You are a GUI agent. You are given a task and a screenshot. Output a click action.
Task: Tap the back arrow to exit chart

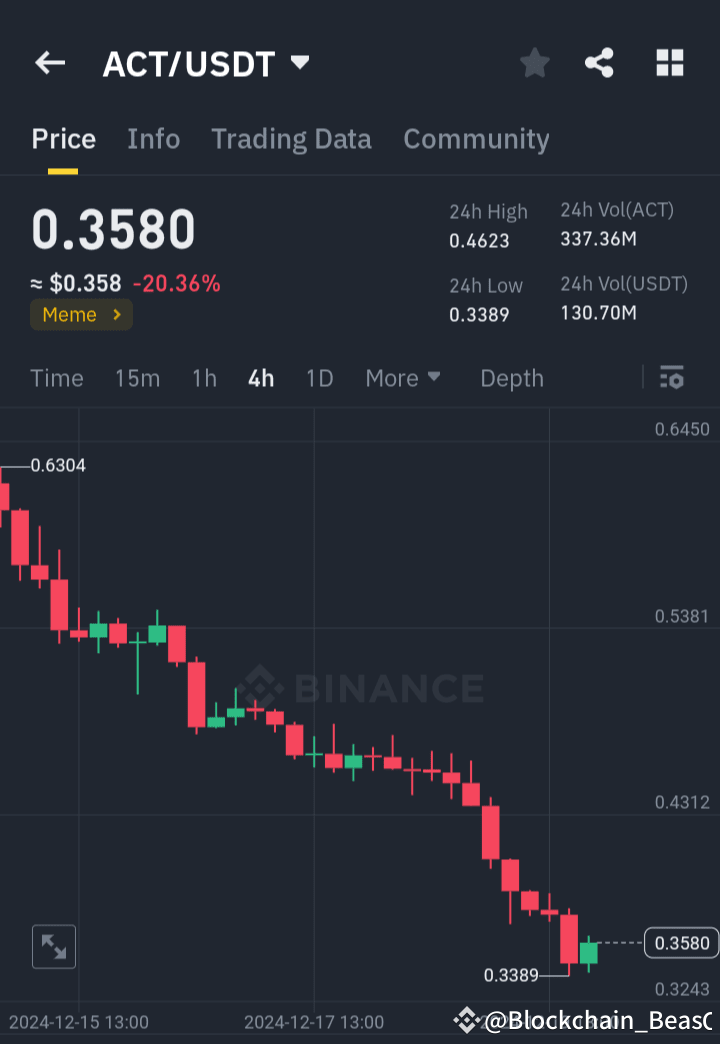(x=49, y=63)
